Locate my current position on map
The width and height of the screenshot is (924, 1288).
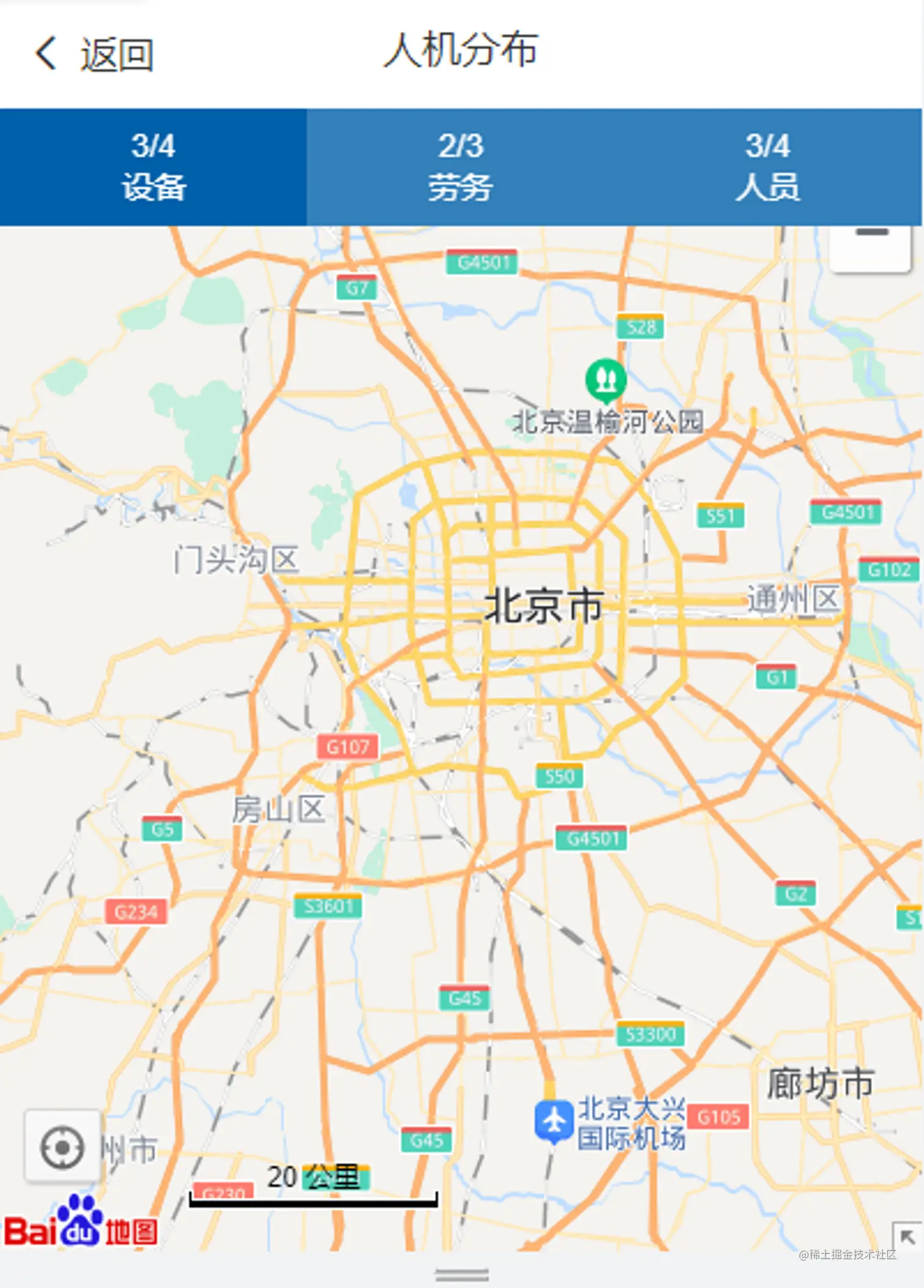[x=62, y=1147]
